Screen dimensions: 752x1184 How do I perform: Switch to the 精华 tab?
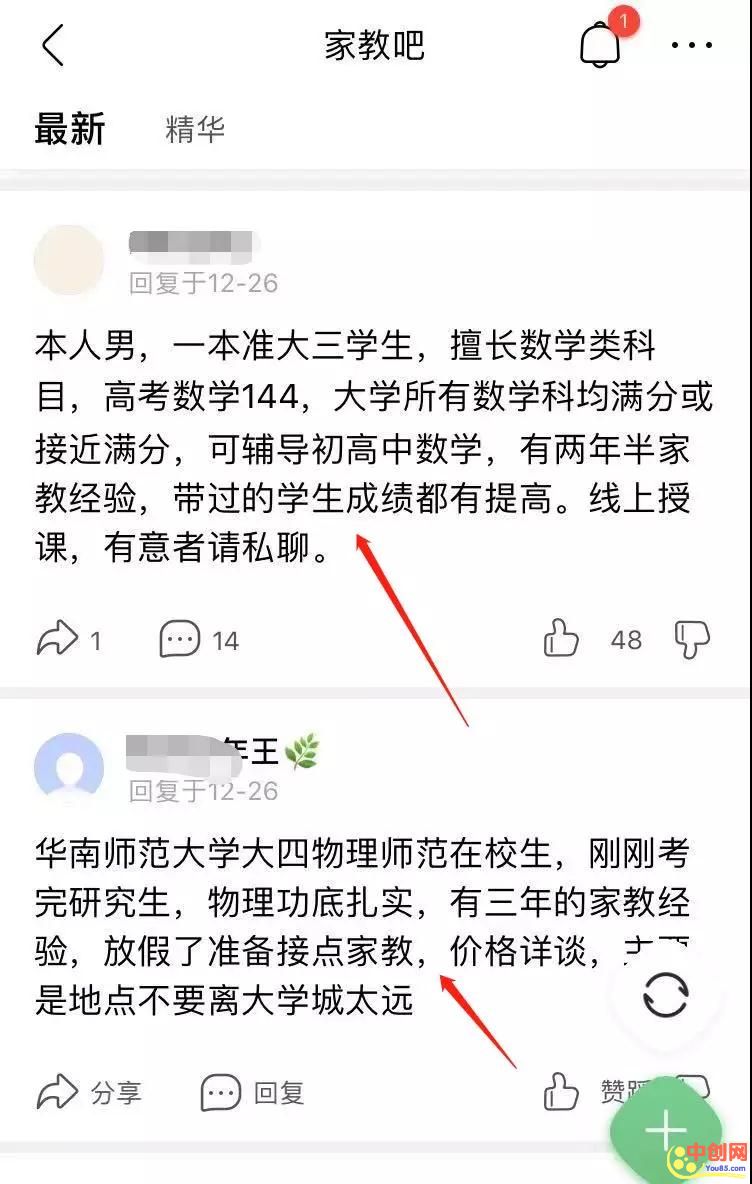pos(195,129)
